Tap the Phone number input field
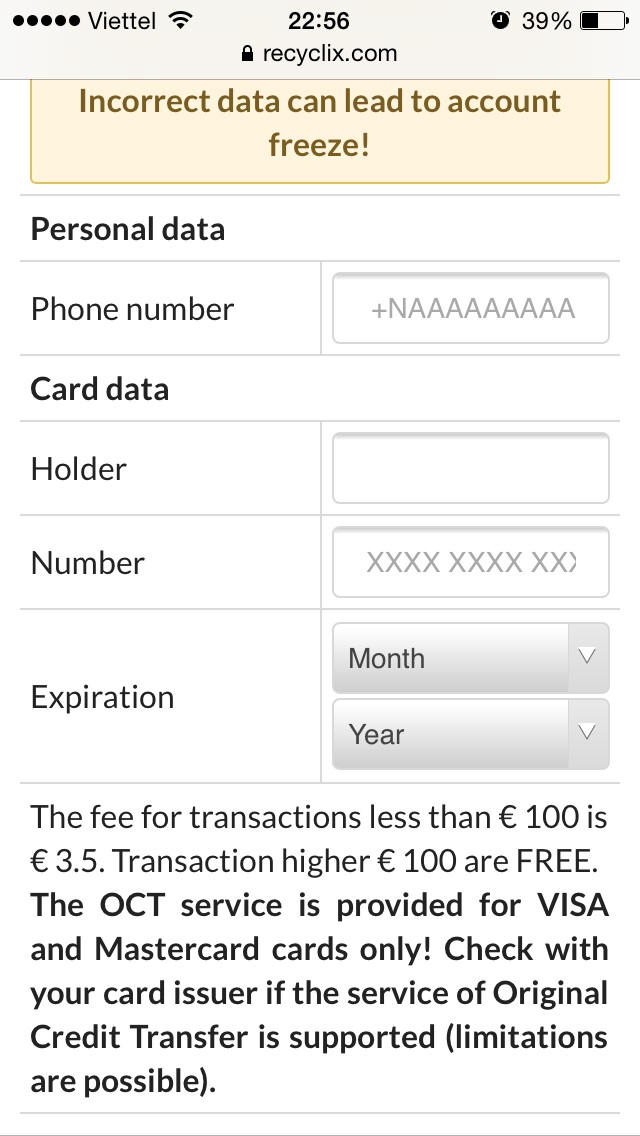 point(470,308)
